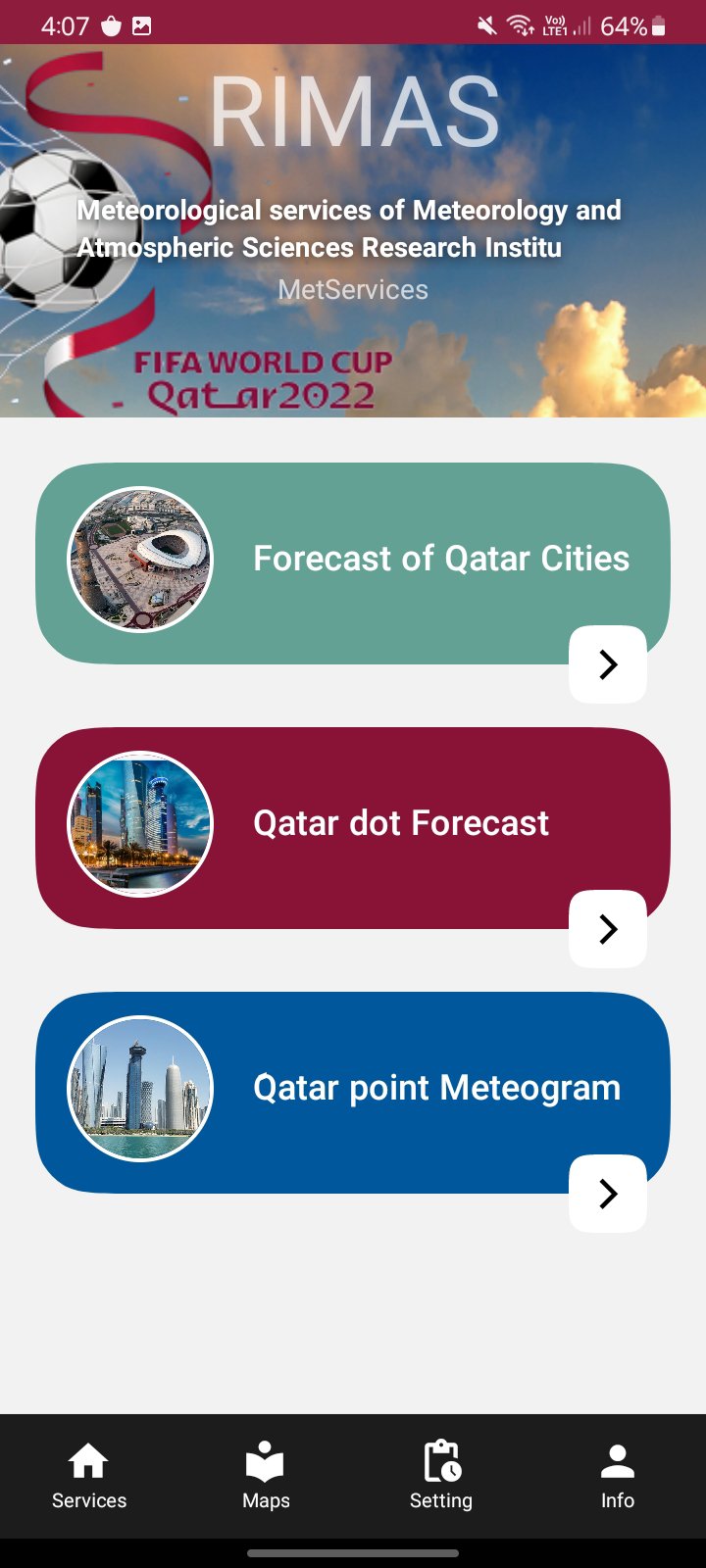
Task: Expand Qatar point Meteogram with the chevron
Action: pyautogui.click(x=608, y=1194)
